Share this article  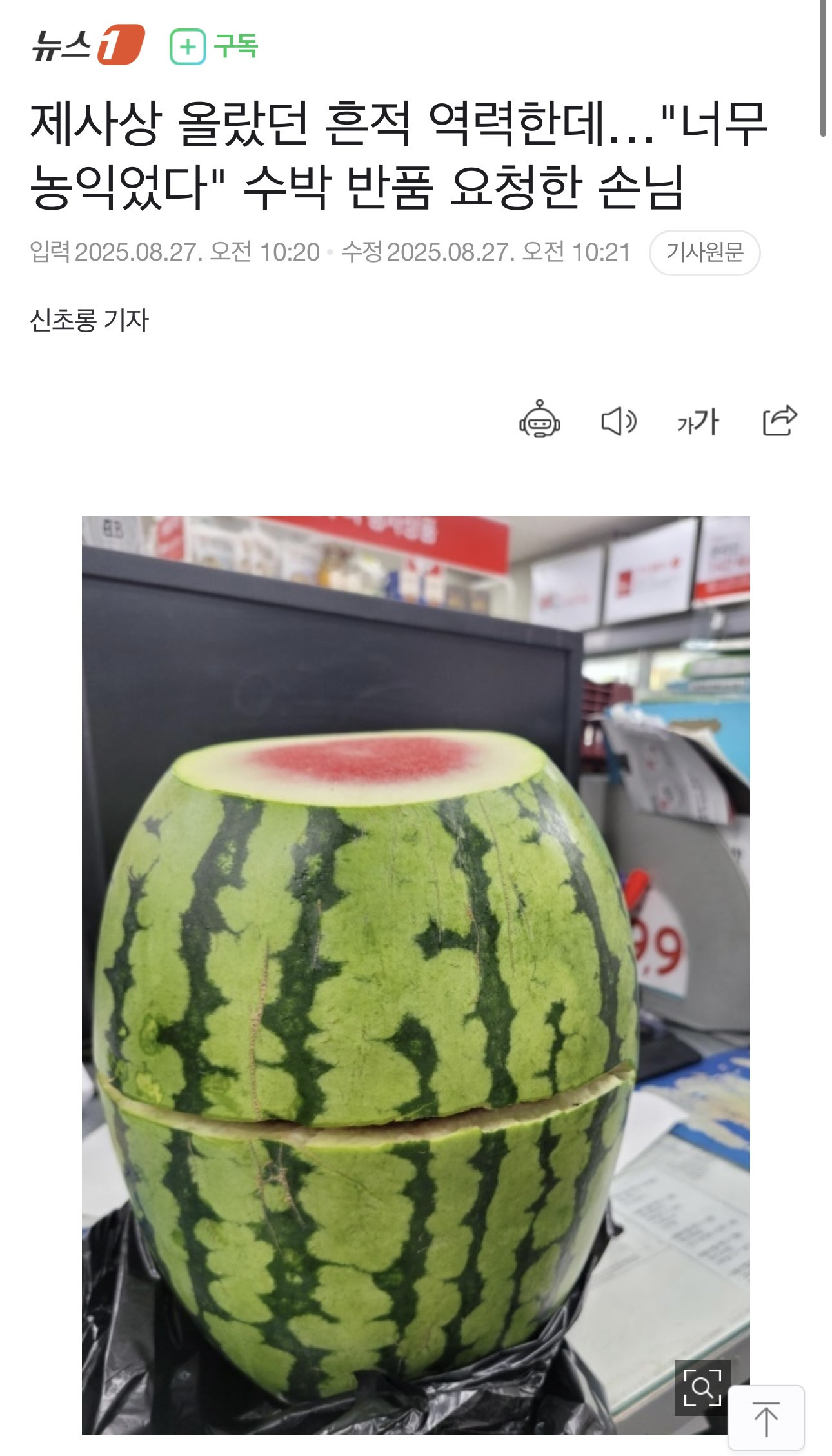click(x=780, y=421)
